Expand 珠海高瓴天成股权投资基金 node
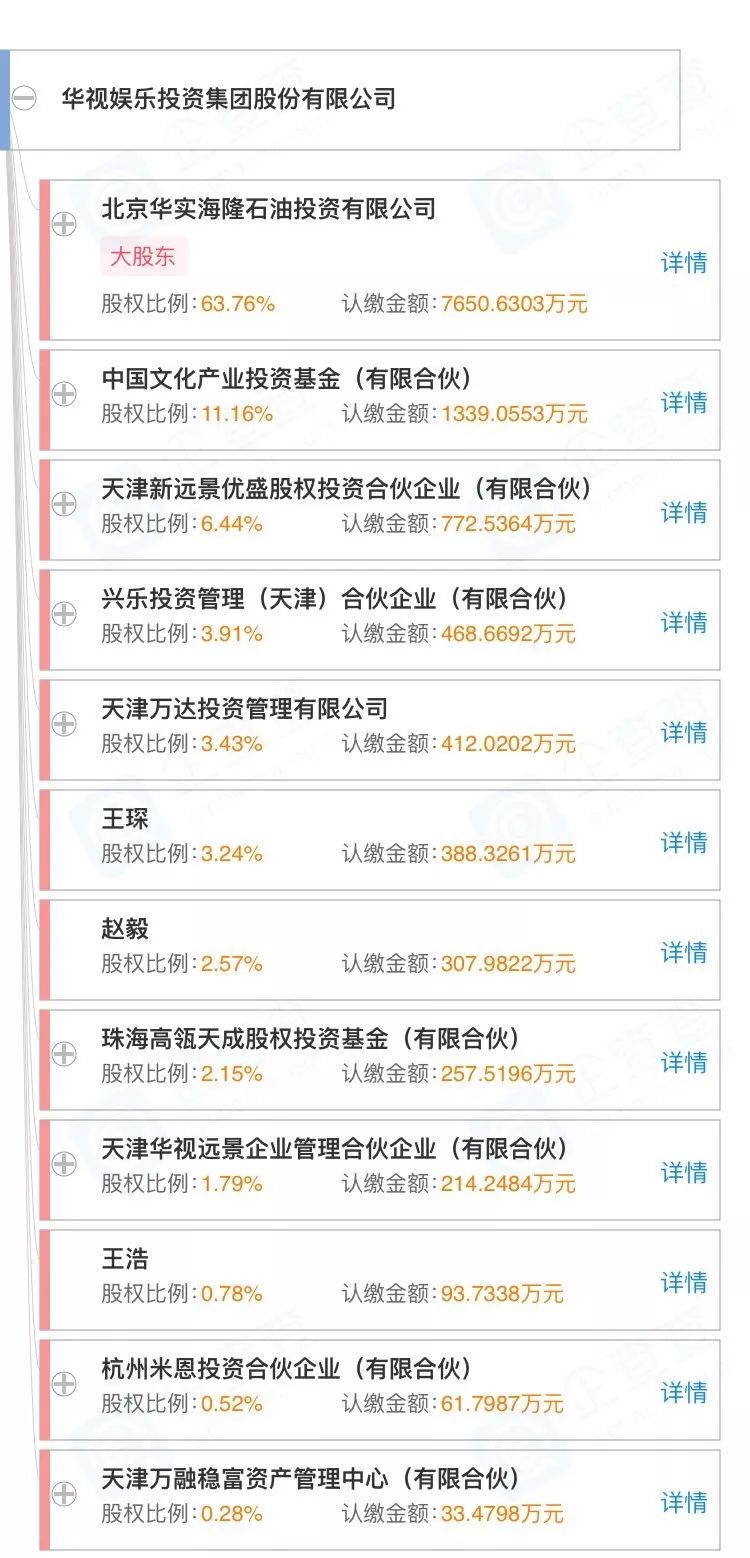The height and width of the screenshot is (1558, 750). tap(64, 1054)
